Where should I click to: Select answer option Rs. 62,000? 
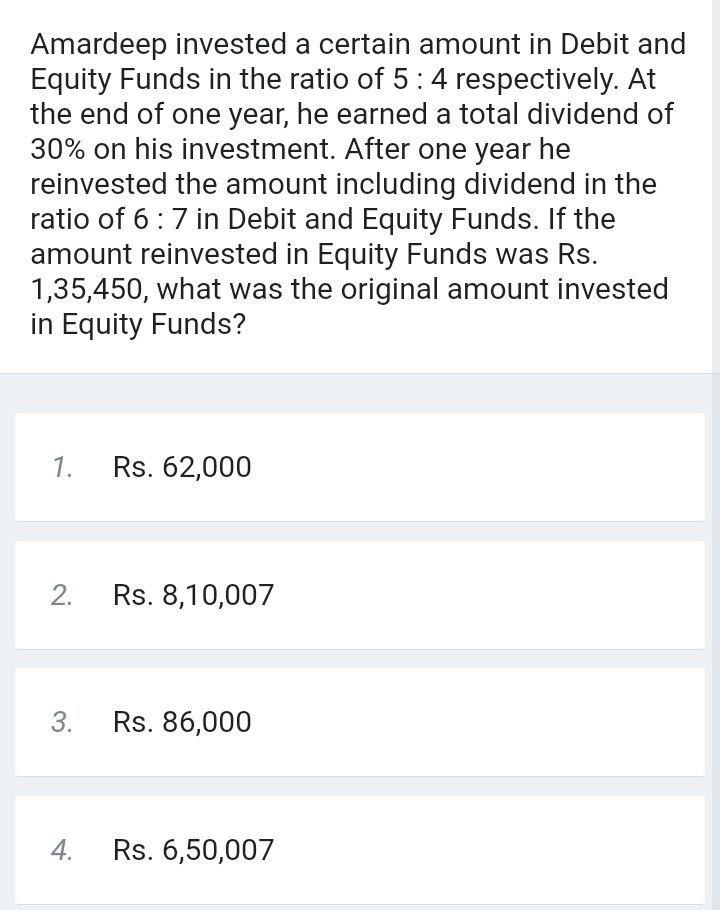pyautogui.click(x=183, y=467)
